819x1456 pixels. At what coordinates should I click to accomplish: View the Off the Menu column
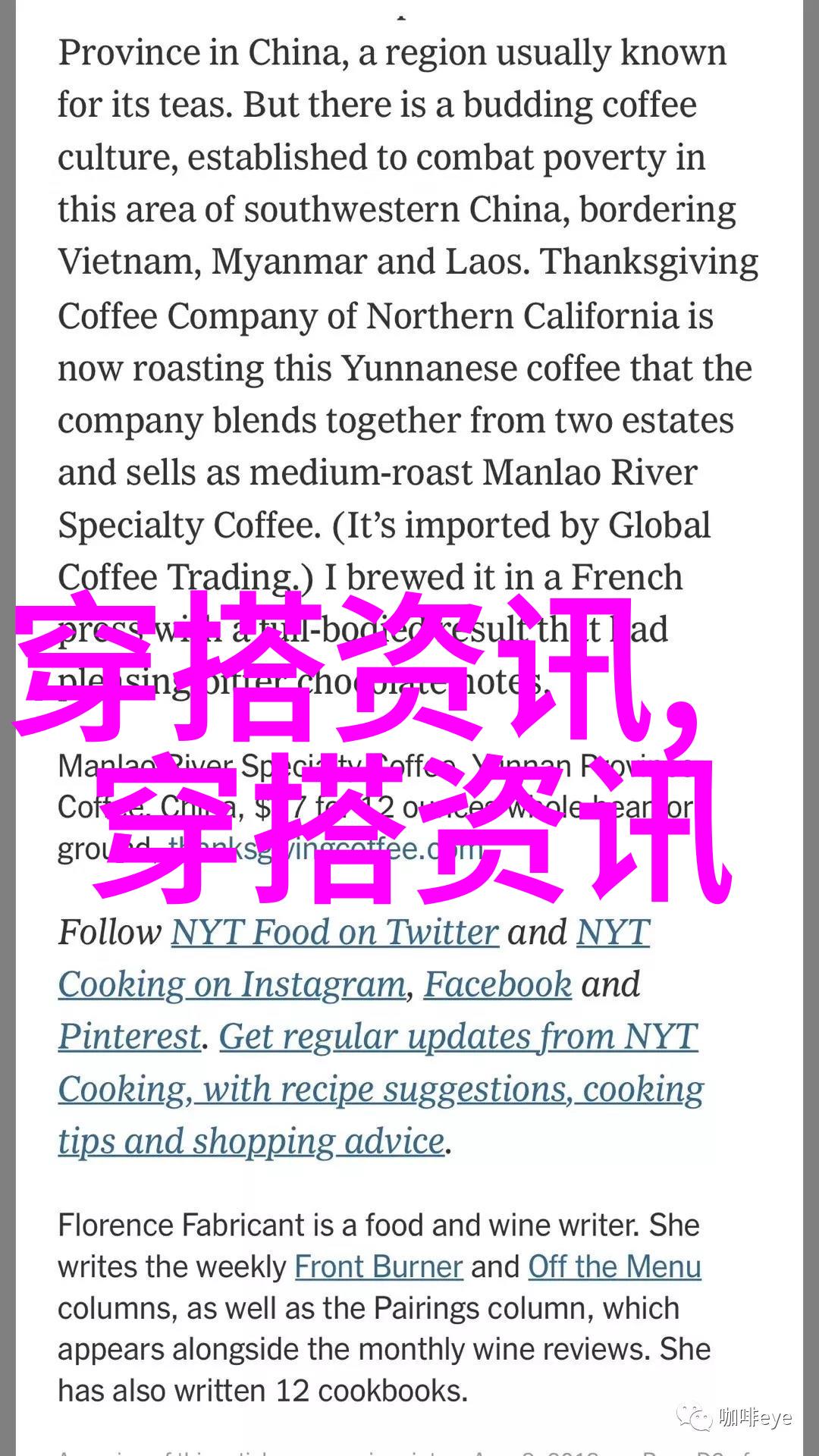pyautogui.click(x=614, y=1266)
